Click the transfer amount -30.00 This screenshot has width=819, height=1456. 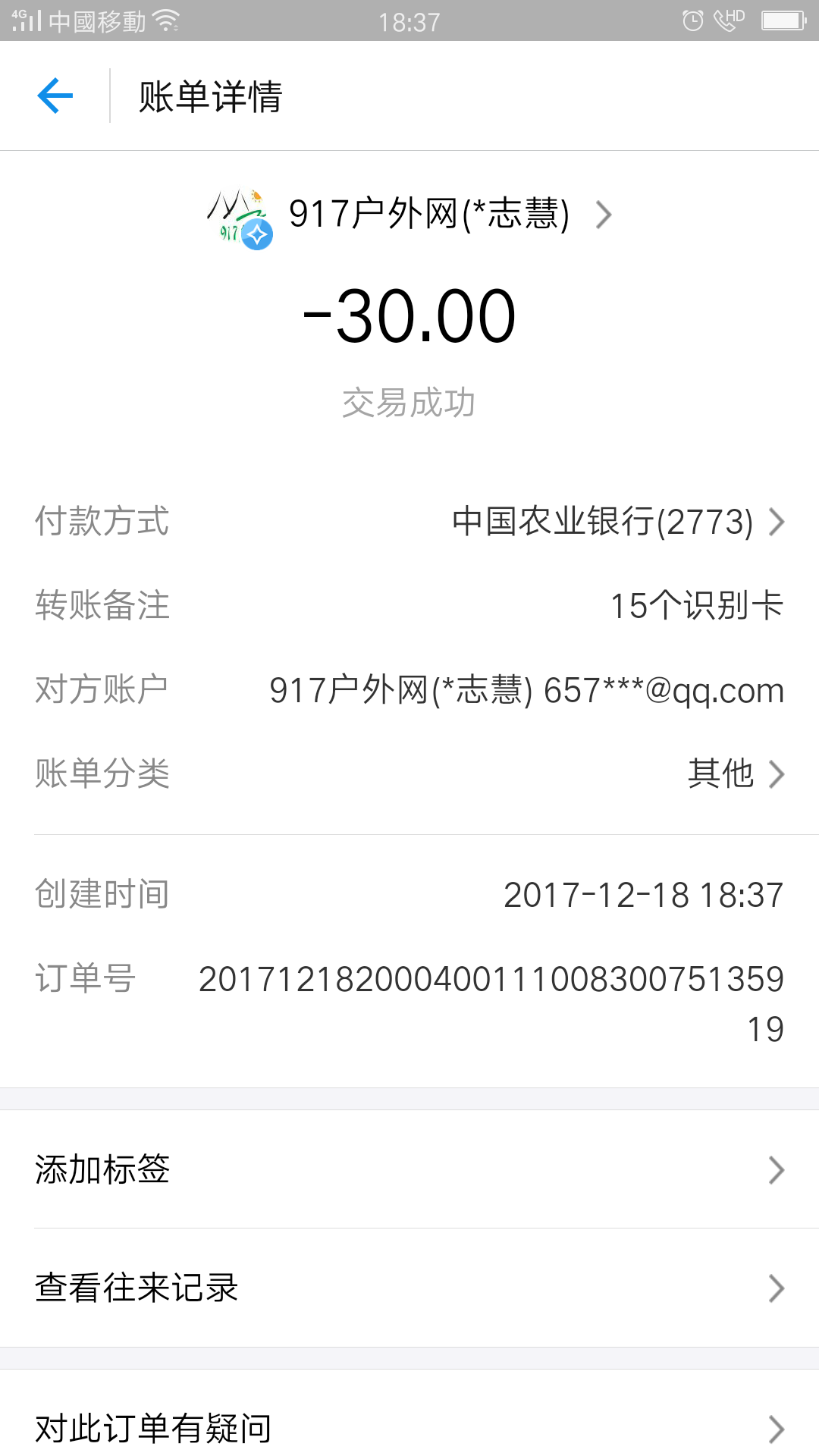click(x=409, y=315)
